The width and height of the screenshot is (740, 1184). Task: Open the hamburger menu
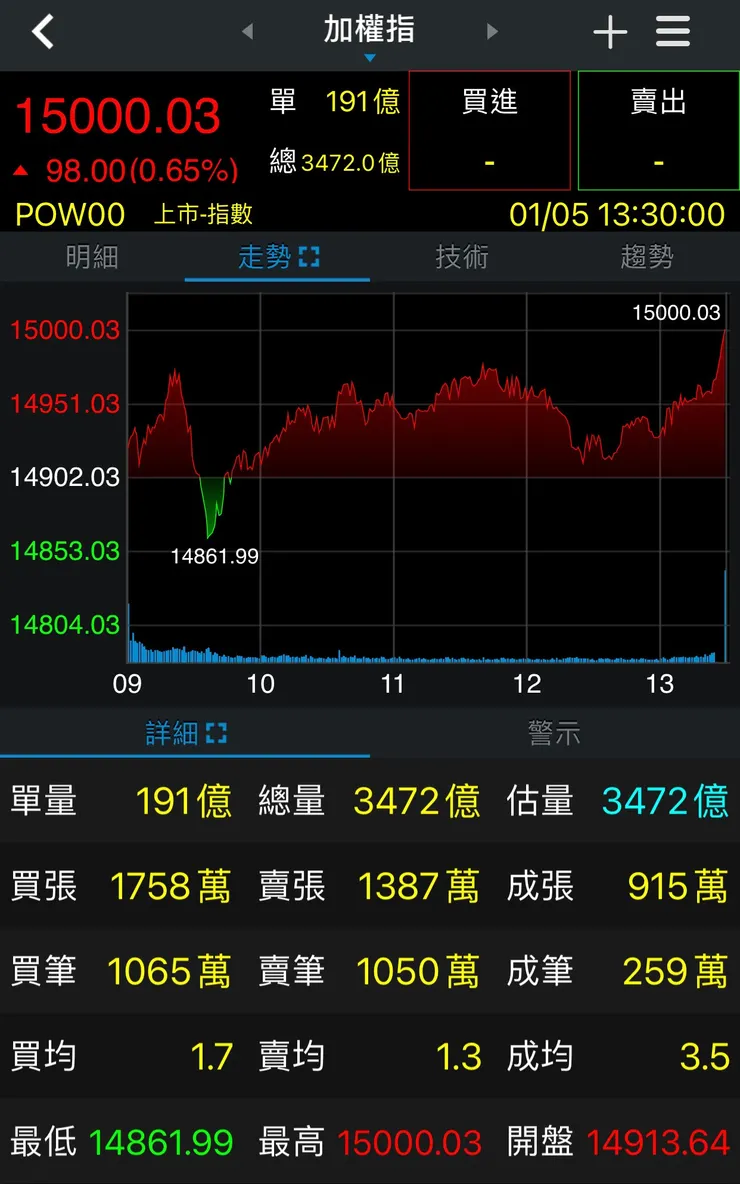(x=672, y=31)
